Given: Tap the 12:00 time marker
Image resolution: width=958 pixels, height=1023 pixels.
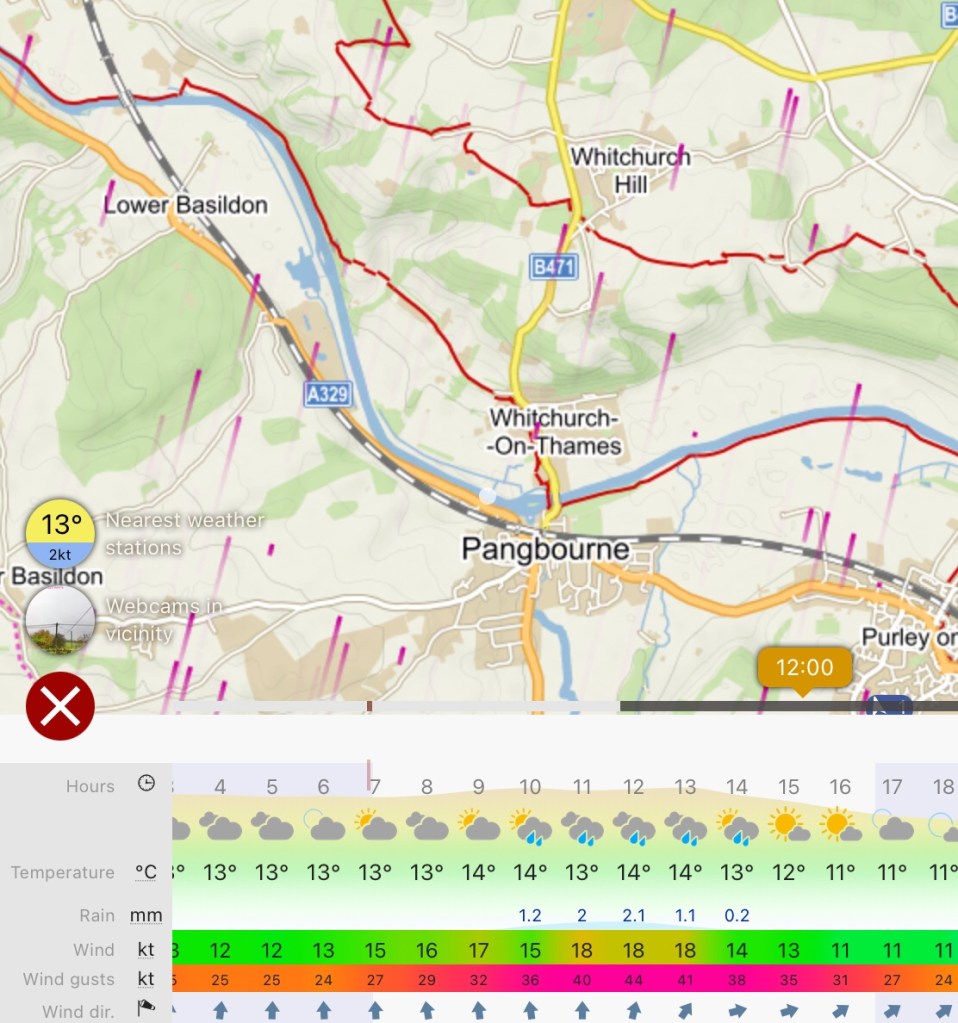Looking at the screenshot, I should [804, 667].
